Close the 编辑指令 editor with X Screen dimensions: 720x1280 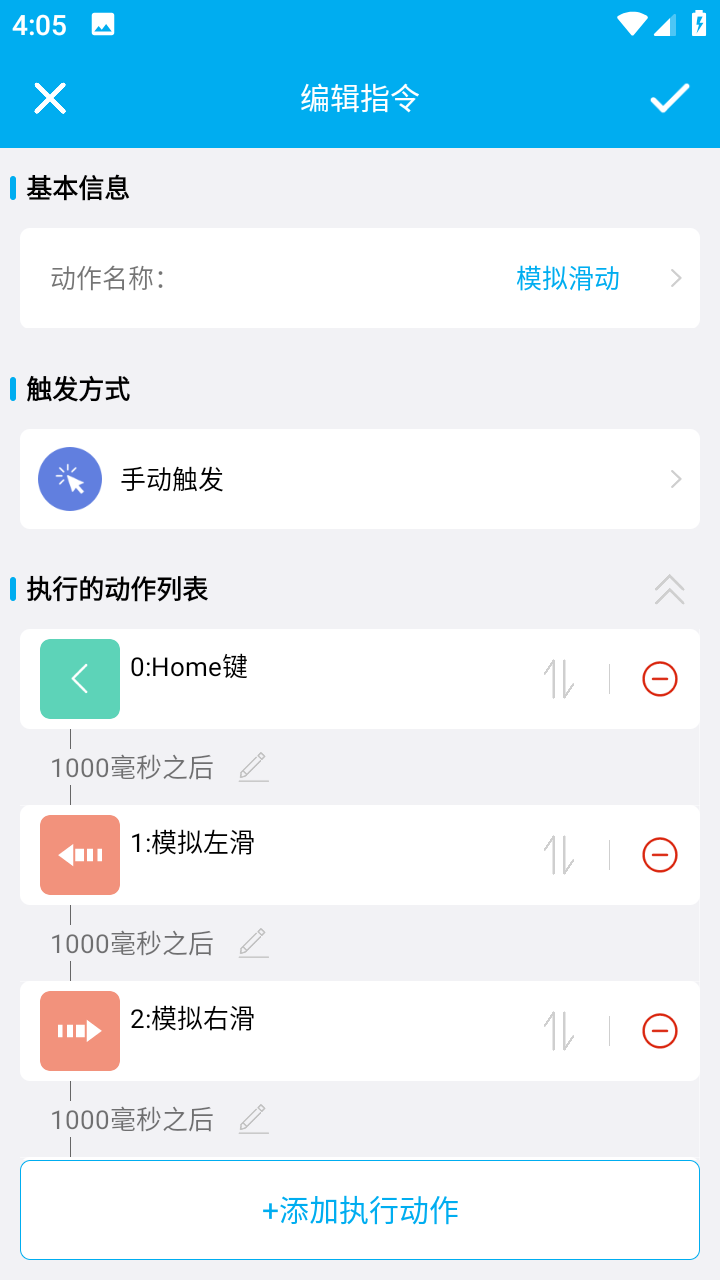point(50,97)
